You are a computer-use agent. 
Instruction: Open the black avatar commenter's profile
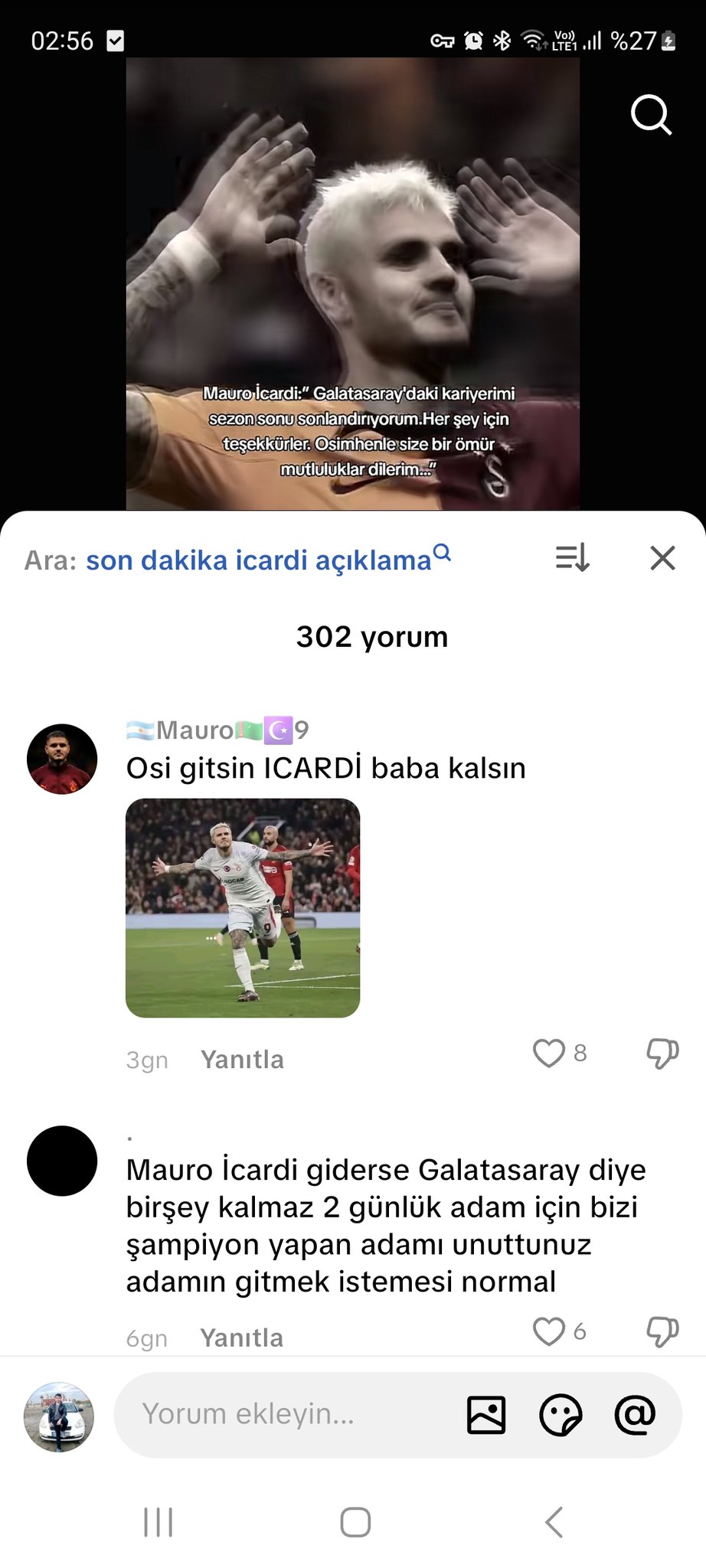point(62,1161)
